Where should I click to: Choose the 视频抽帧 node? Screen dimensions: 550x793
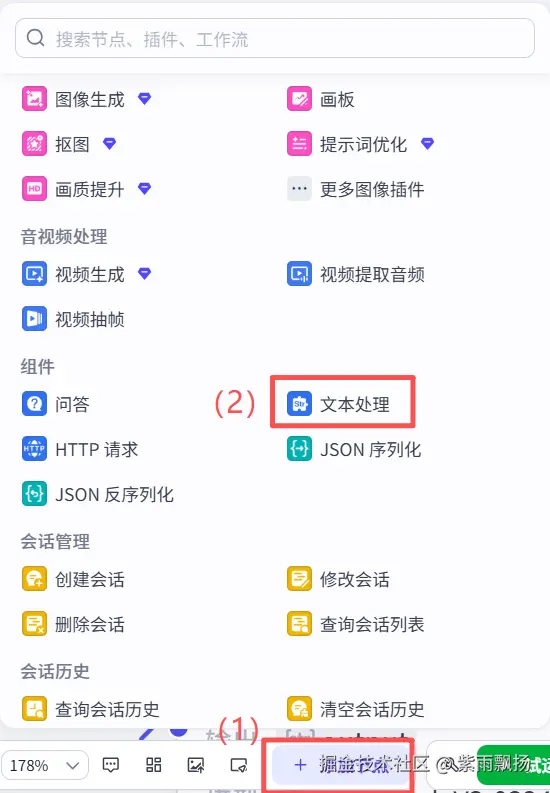73,319
